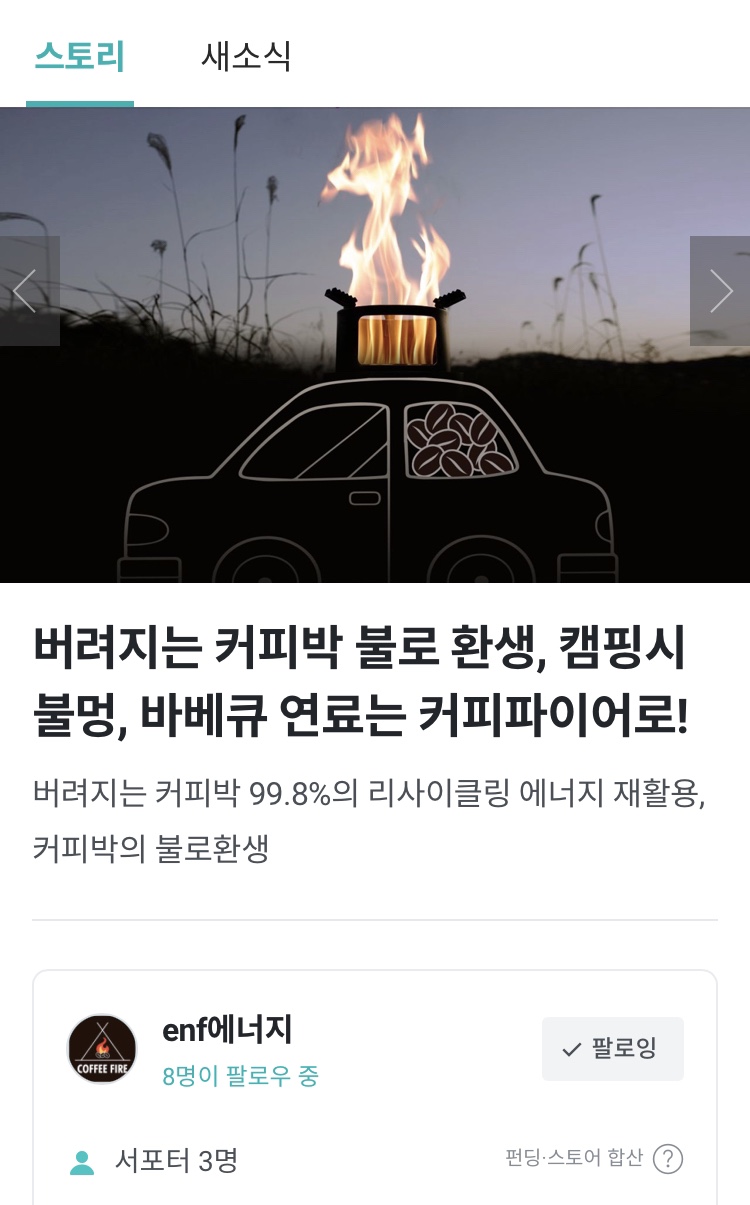Open the help icon beside 펀딩·스토어 합산
750x1205 pixels.
[668, 1159]
